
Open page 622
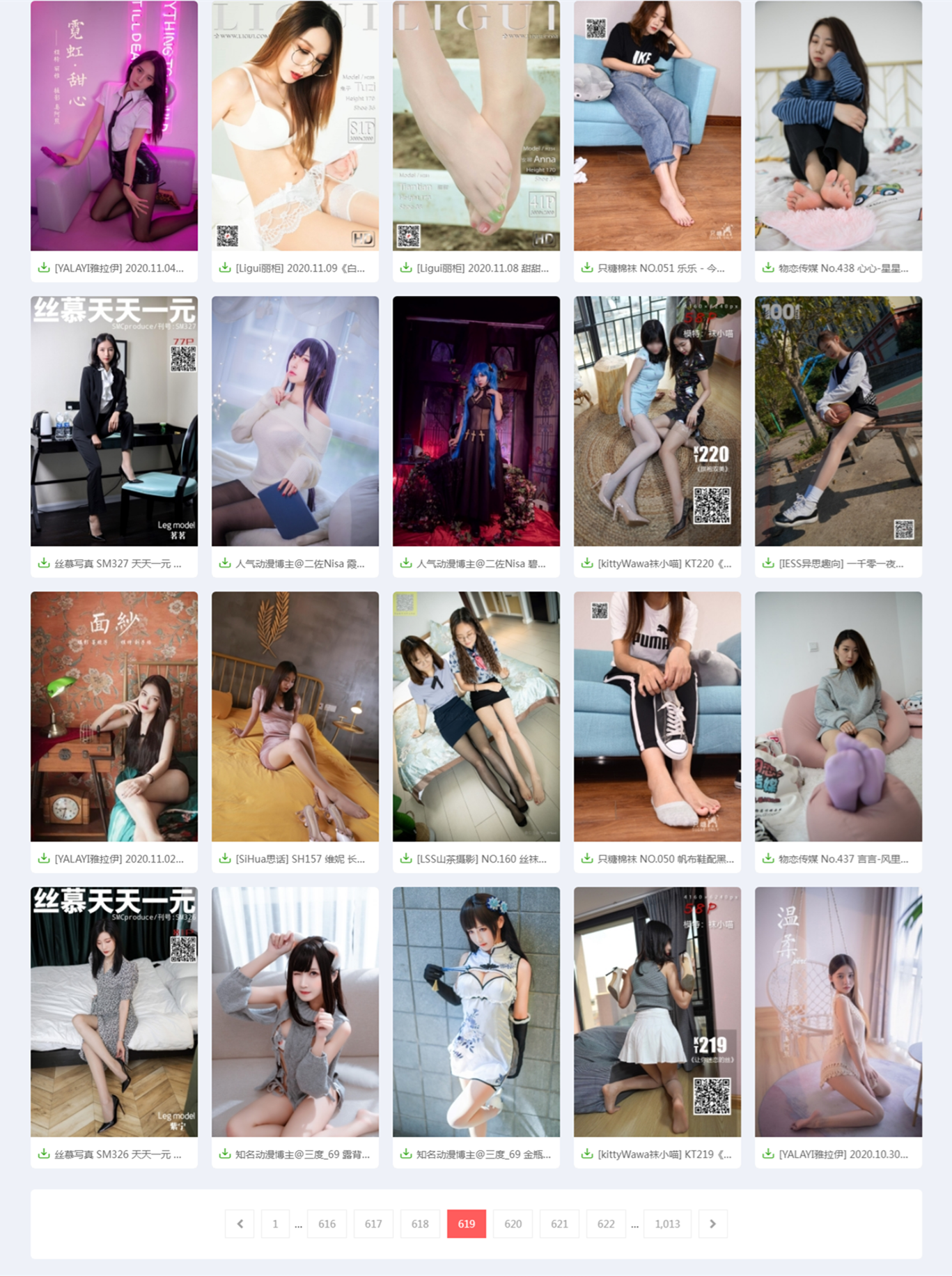[606, 1224]
